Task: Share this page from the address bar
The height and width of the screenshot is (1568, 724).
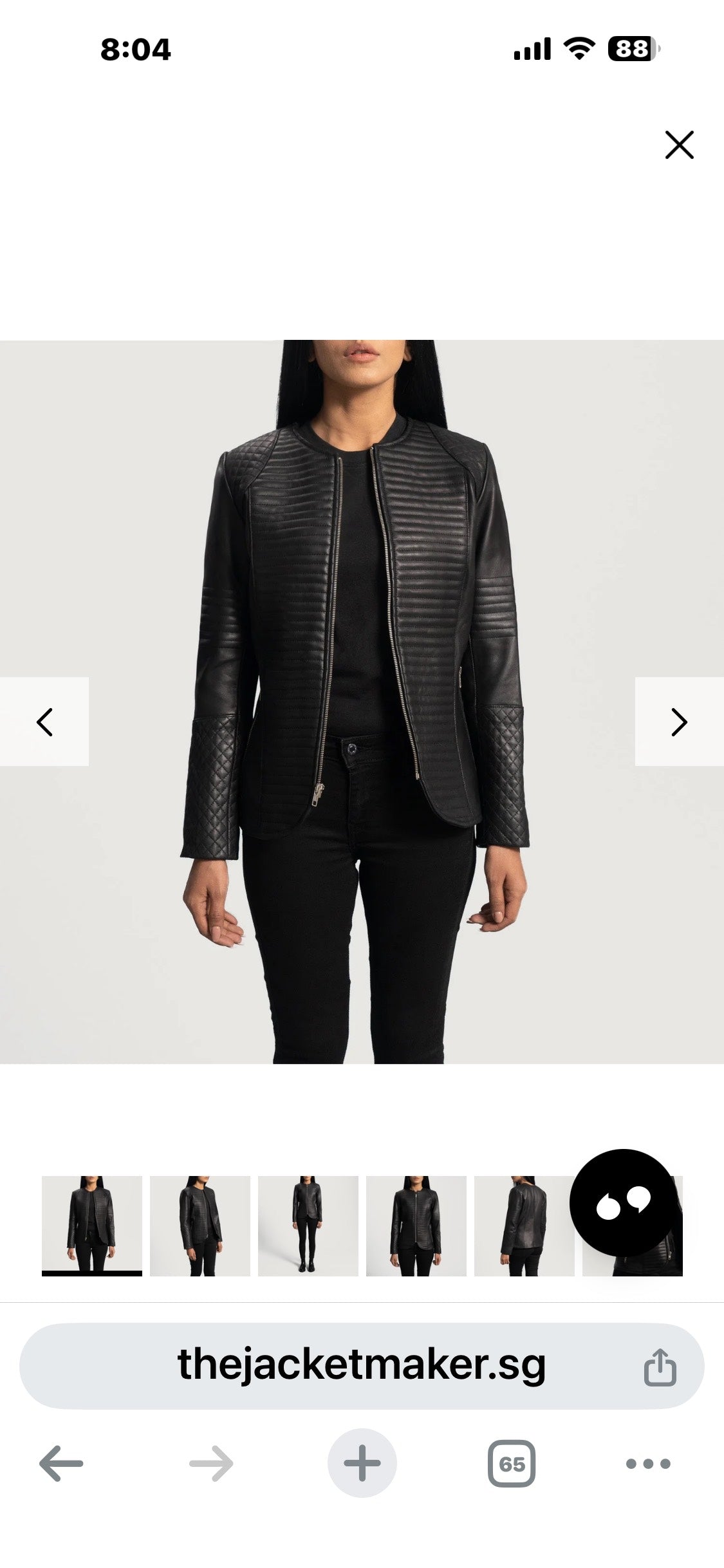Action: [660, 1367]
